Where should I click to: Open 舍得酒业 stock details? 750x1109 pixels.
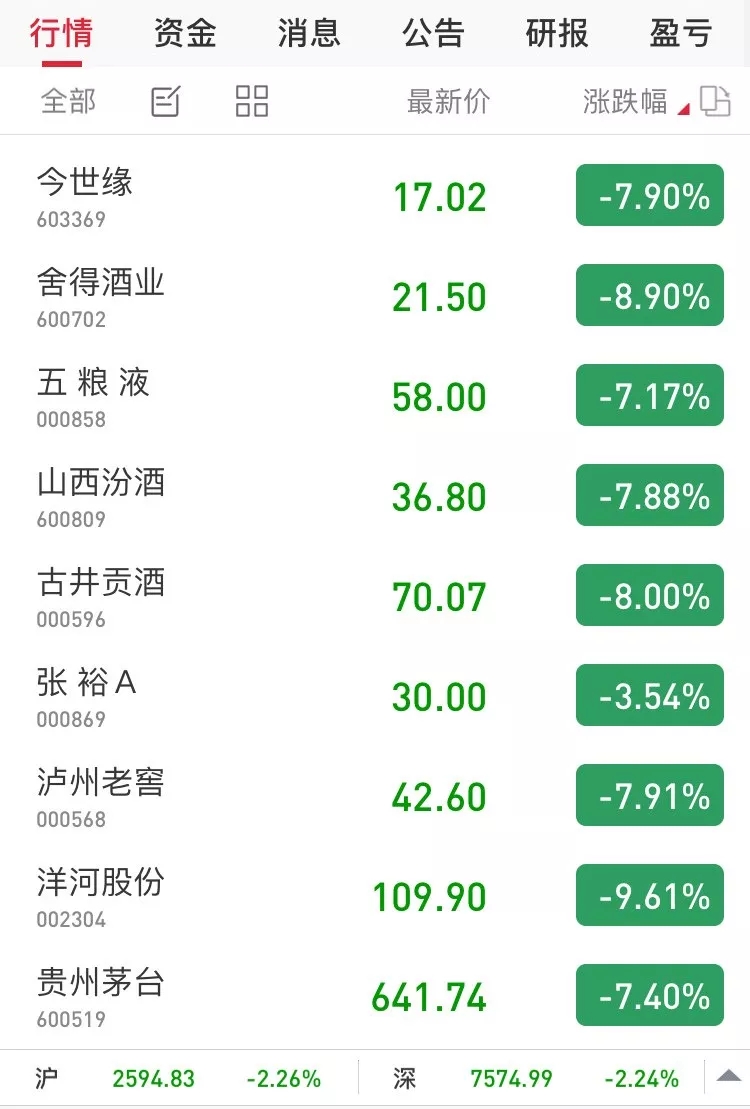(x=100, y=296)
